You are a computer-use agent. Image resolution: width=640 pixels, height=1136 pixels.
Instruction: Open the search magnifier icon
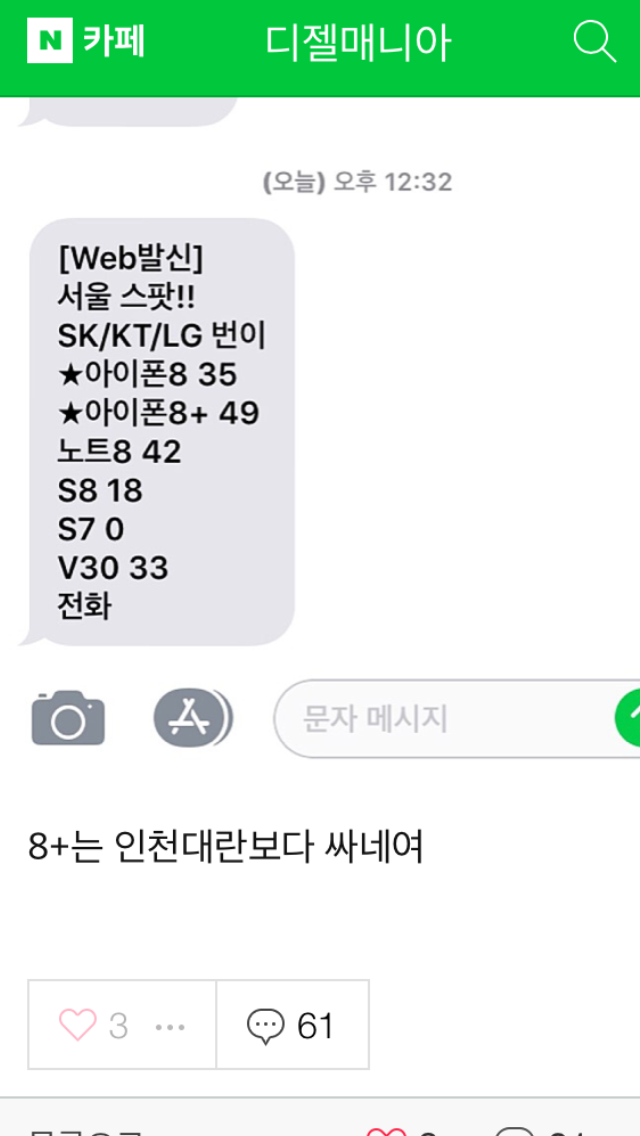coord(594,42)
